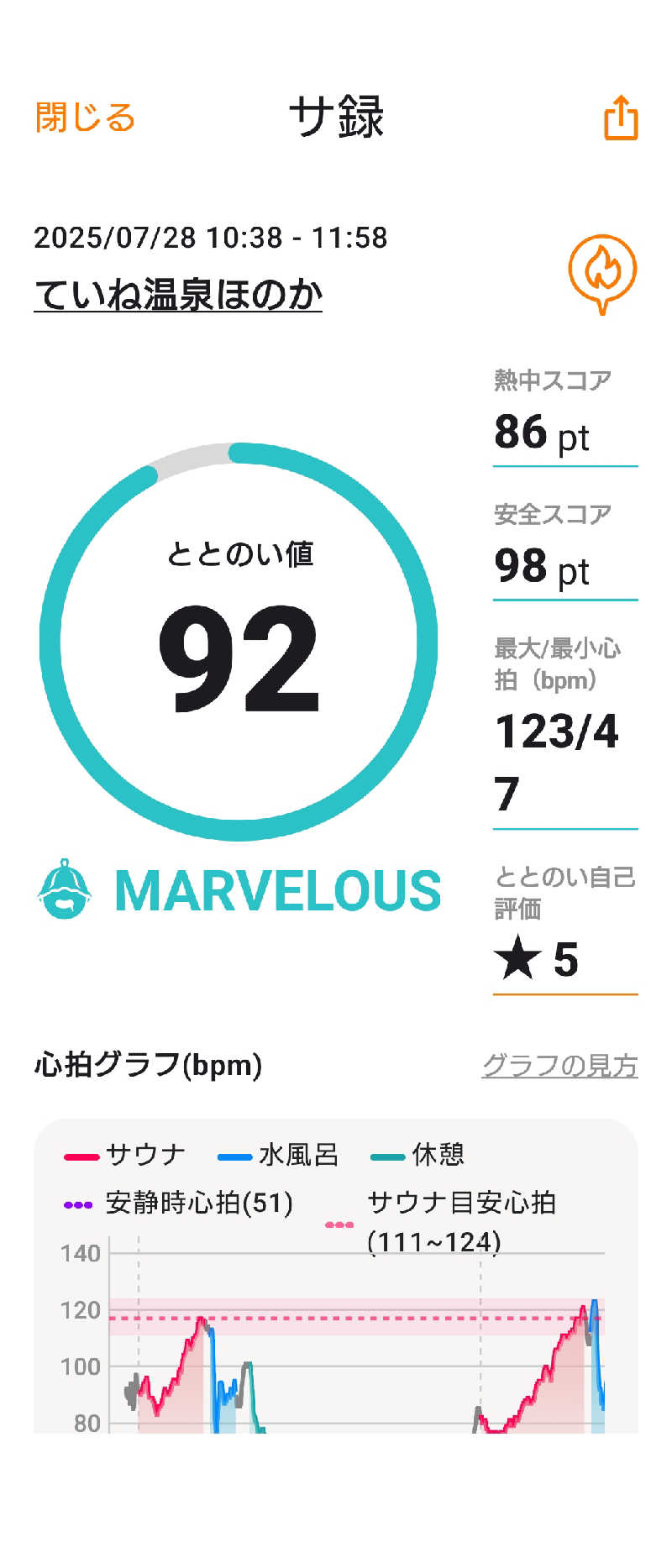The image size is (672, 1568).
Task: Open the ていね温泉ほのか facility link
Action: pos(178,295)
